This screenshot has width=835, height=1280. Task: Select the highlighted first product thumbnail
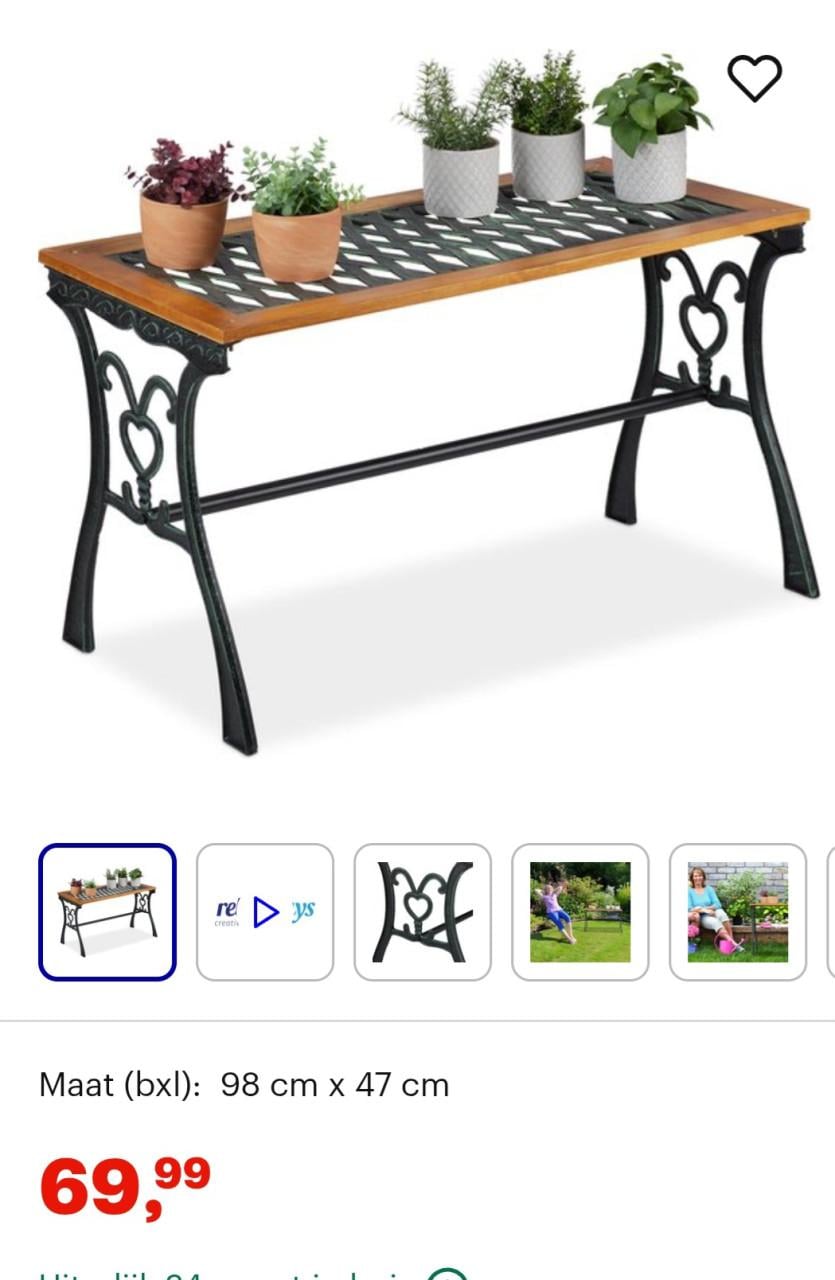pos(107,911)
